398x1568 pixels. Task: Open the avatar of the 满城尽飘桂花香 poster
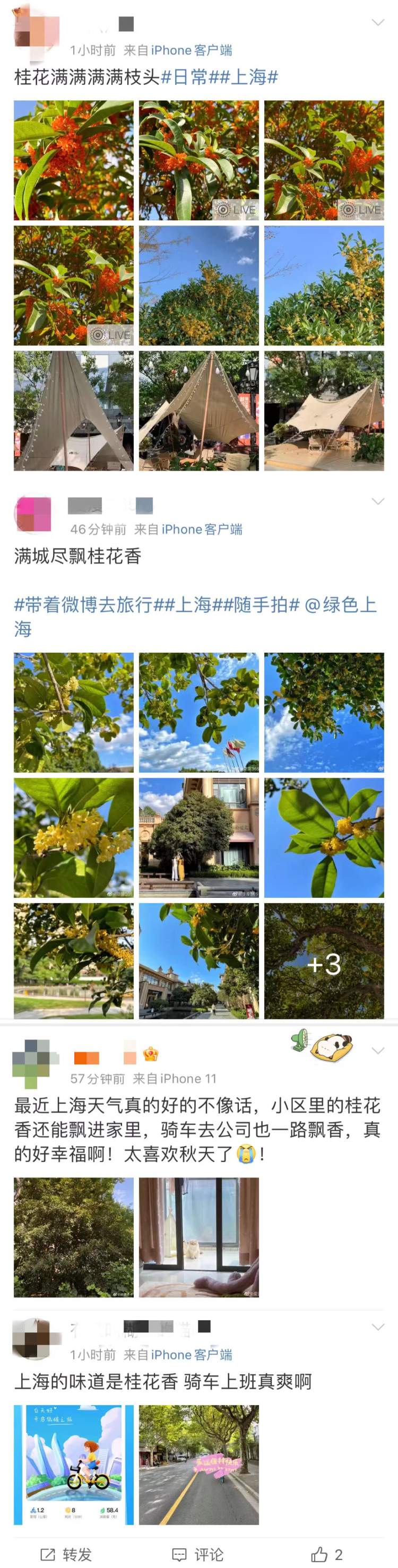tap(33, 513)
